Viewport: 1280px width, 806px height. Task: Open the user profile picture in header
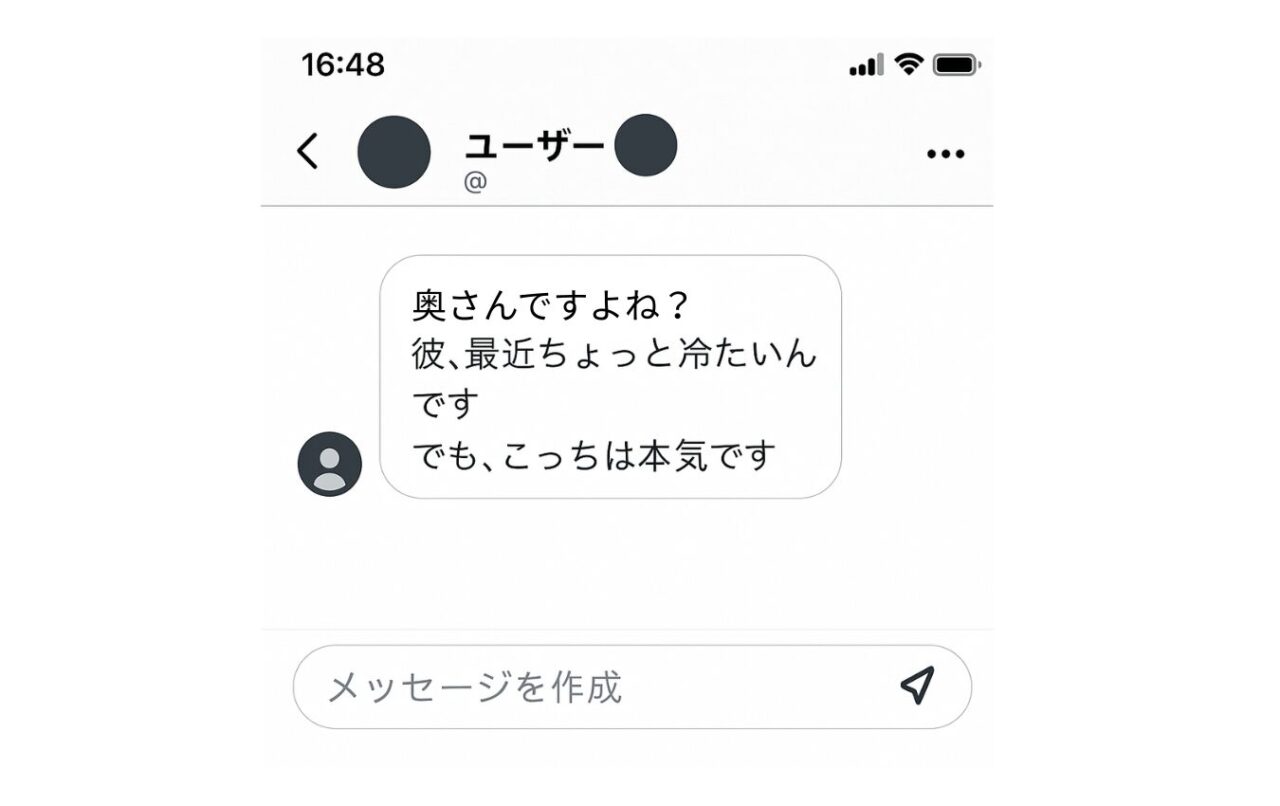[394, 152]
